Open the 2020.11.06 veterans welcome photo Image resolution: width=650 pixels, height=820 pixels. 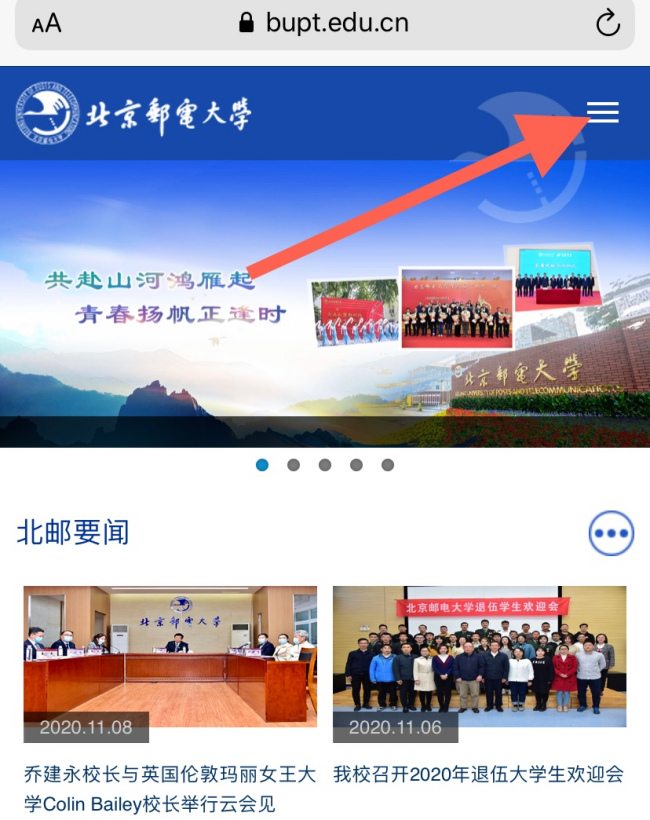(x=479, y=656)
